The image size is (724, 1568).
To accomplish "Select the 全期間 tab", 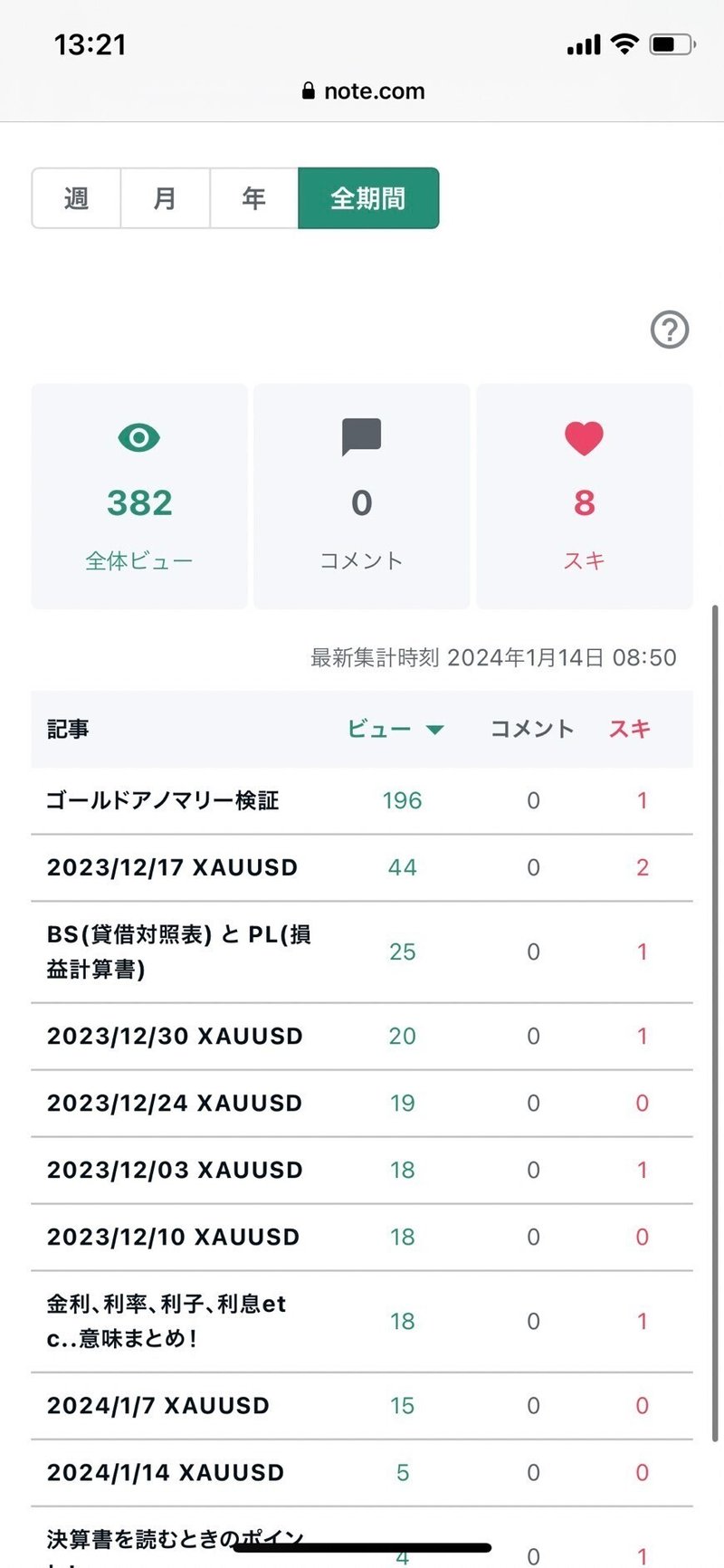I will point(368,198).
